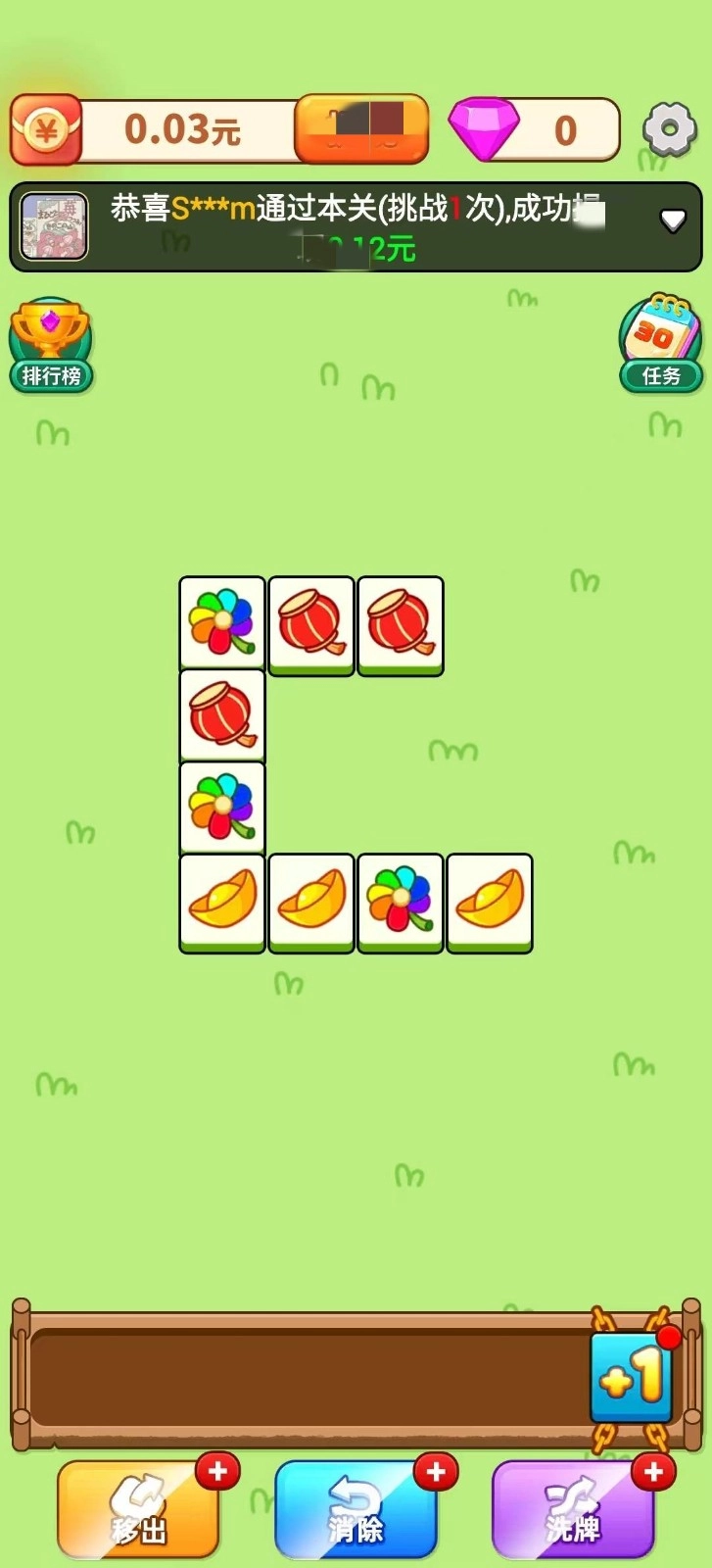
Task: Use the 移出 move-out booster
Action: [138, 1509]
